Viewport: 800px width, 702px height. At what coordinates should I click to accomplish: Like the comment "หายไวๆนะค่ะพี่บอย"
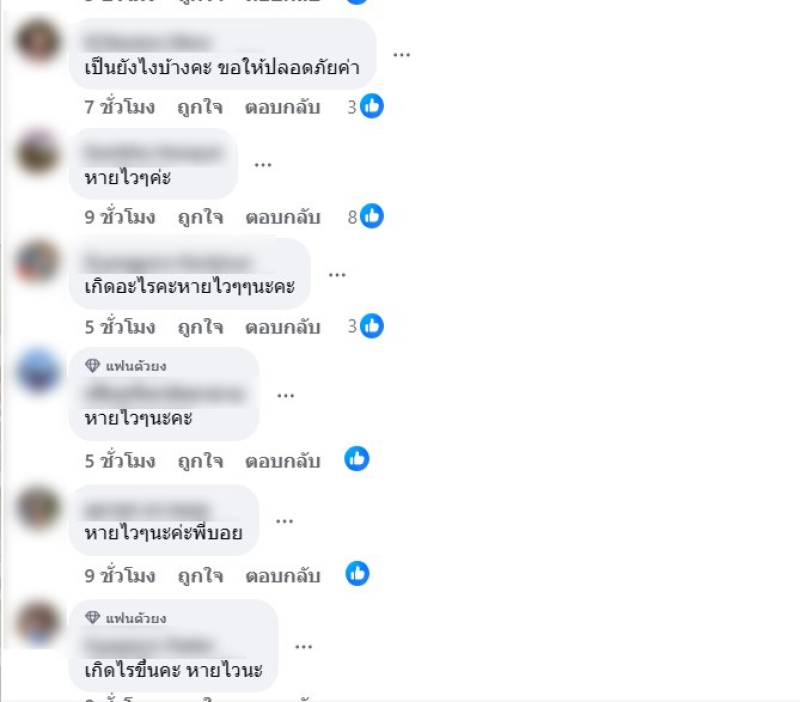tap(200, 576)
